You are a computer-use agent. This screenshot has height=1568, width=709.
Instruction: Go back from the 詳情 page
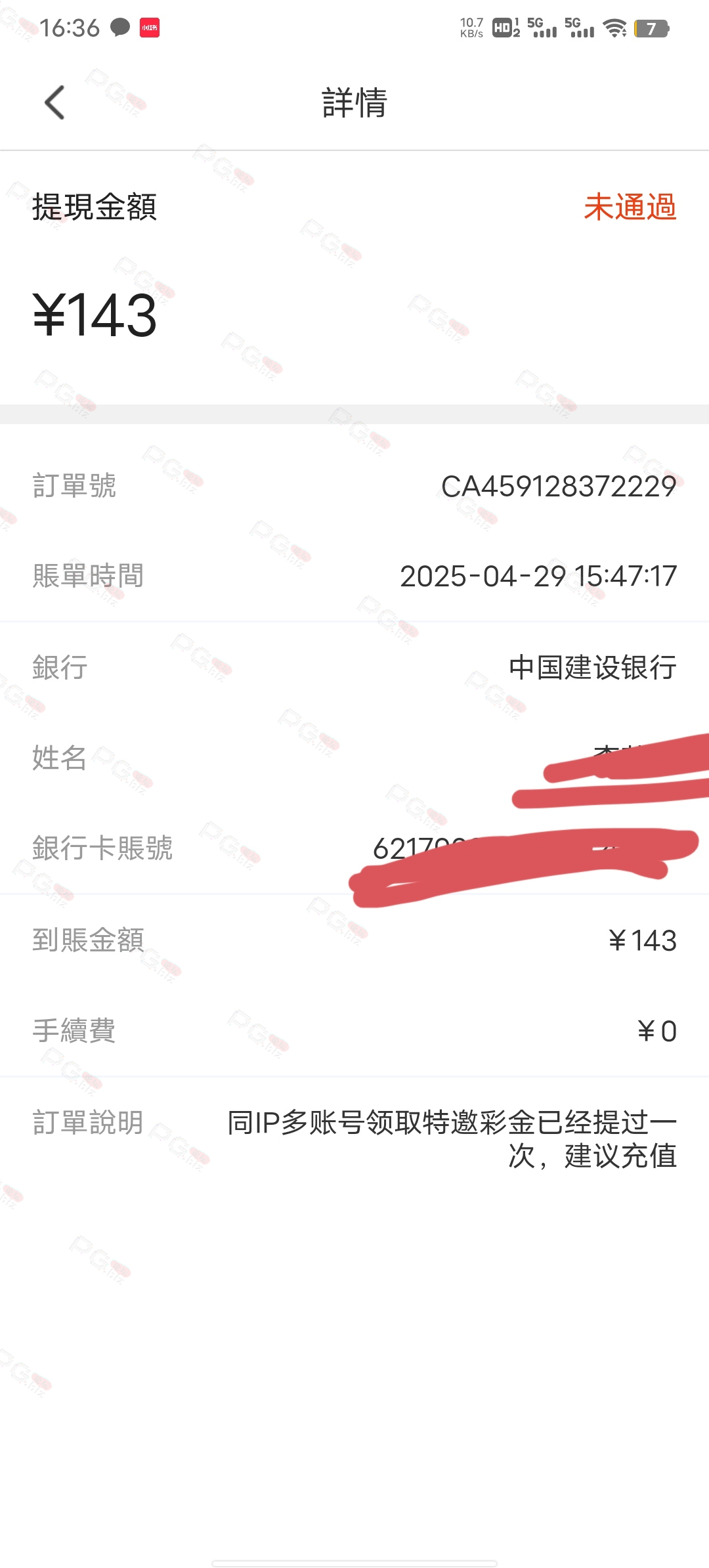coord(54,103)
